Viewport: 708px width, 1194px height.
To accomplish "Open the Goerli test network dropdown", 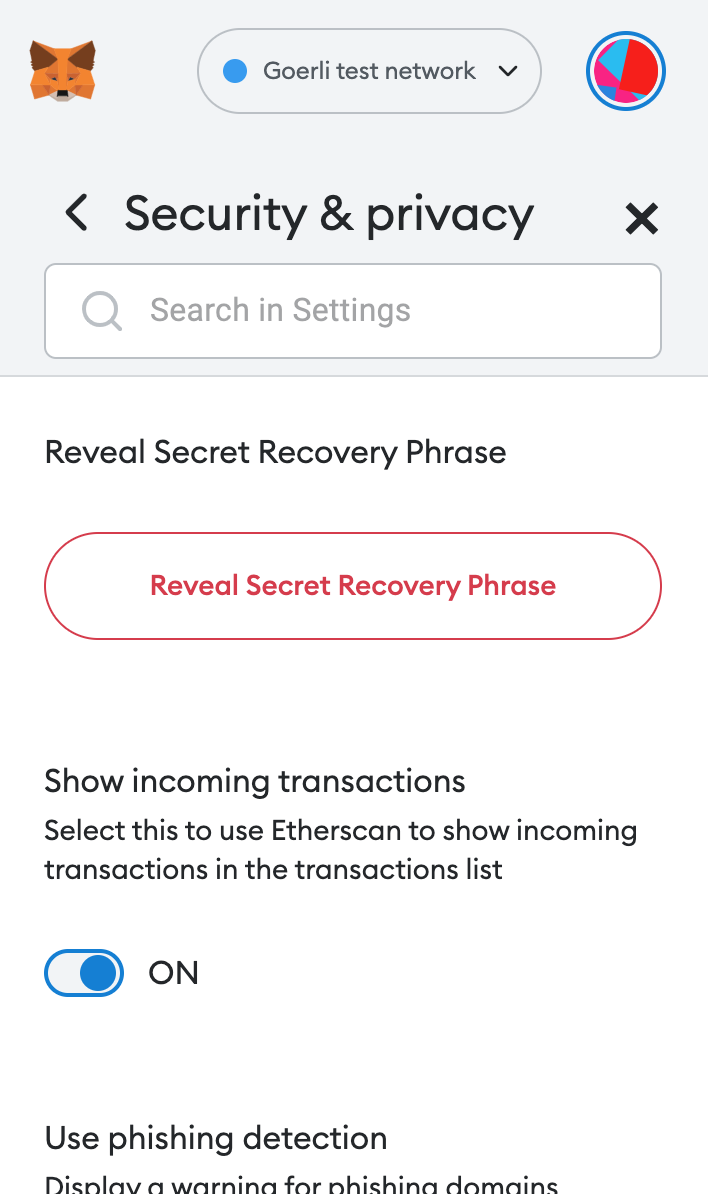I will [x=369, y=71].
